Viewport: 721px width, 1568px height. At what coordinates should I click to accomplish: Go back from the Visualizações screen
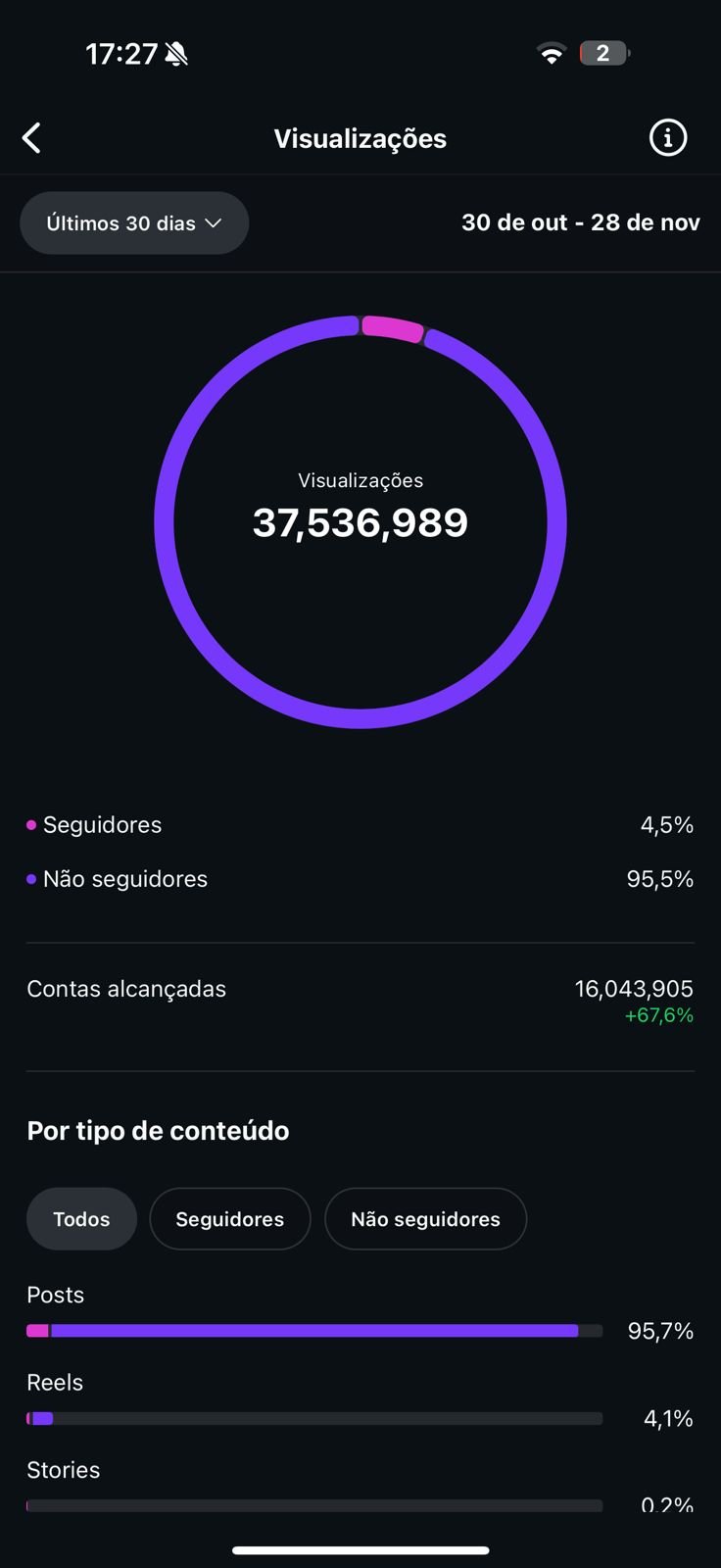coord(32,138)
